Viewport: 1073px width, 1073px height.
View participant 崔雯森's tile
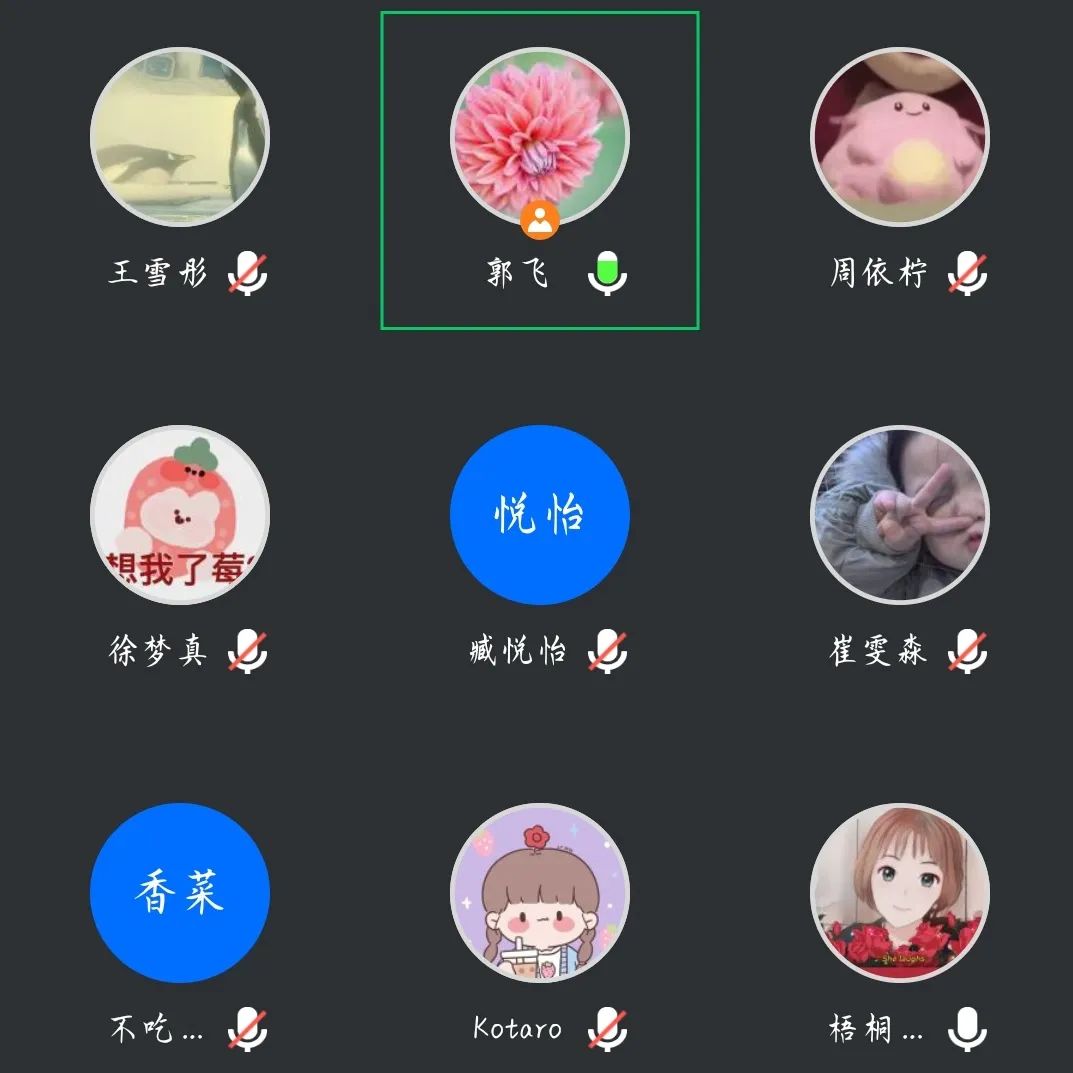pos(899,515)
